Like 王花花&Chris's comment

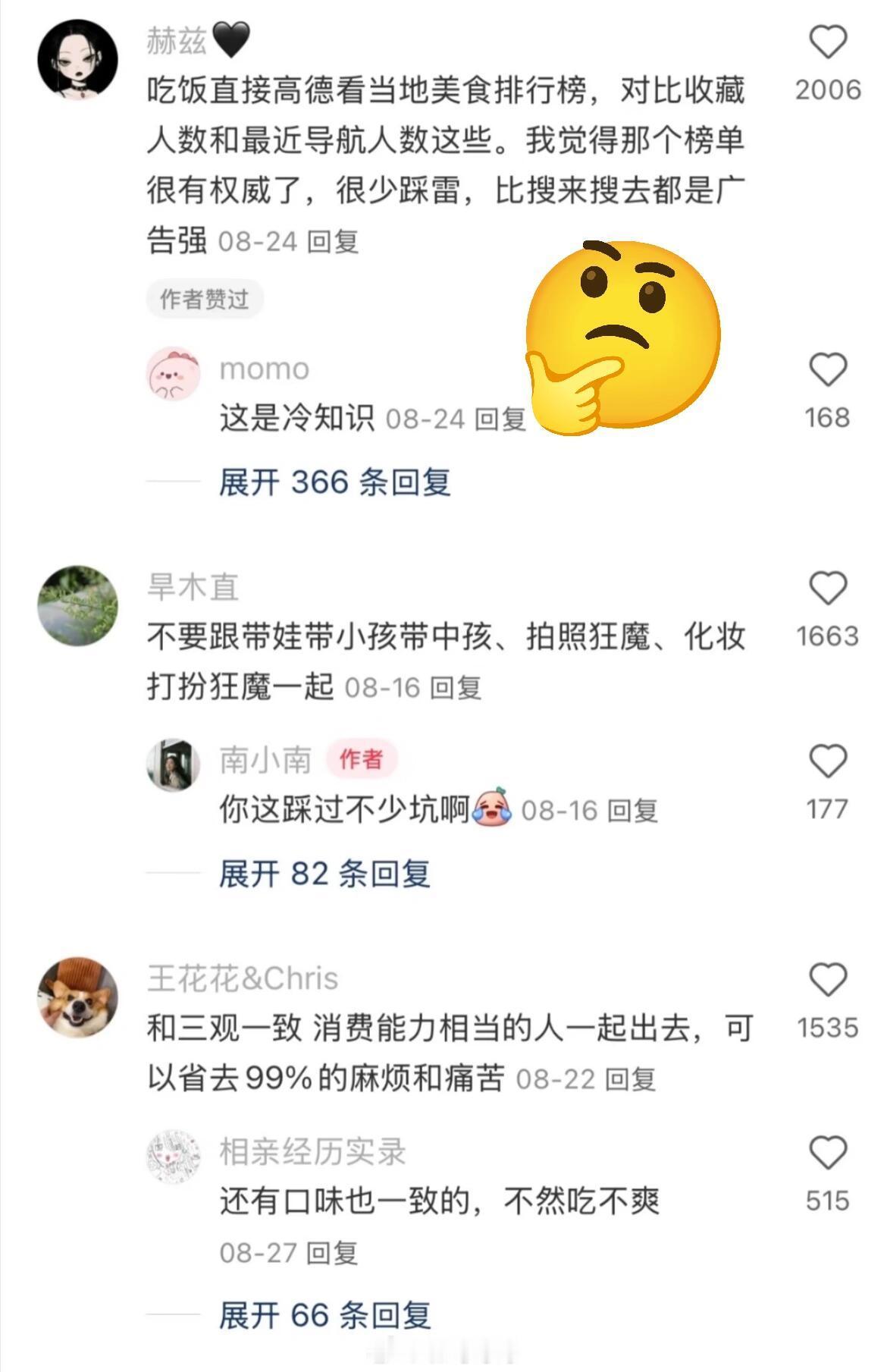pyautogui.click(x=827, y=980)
